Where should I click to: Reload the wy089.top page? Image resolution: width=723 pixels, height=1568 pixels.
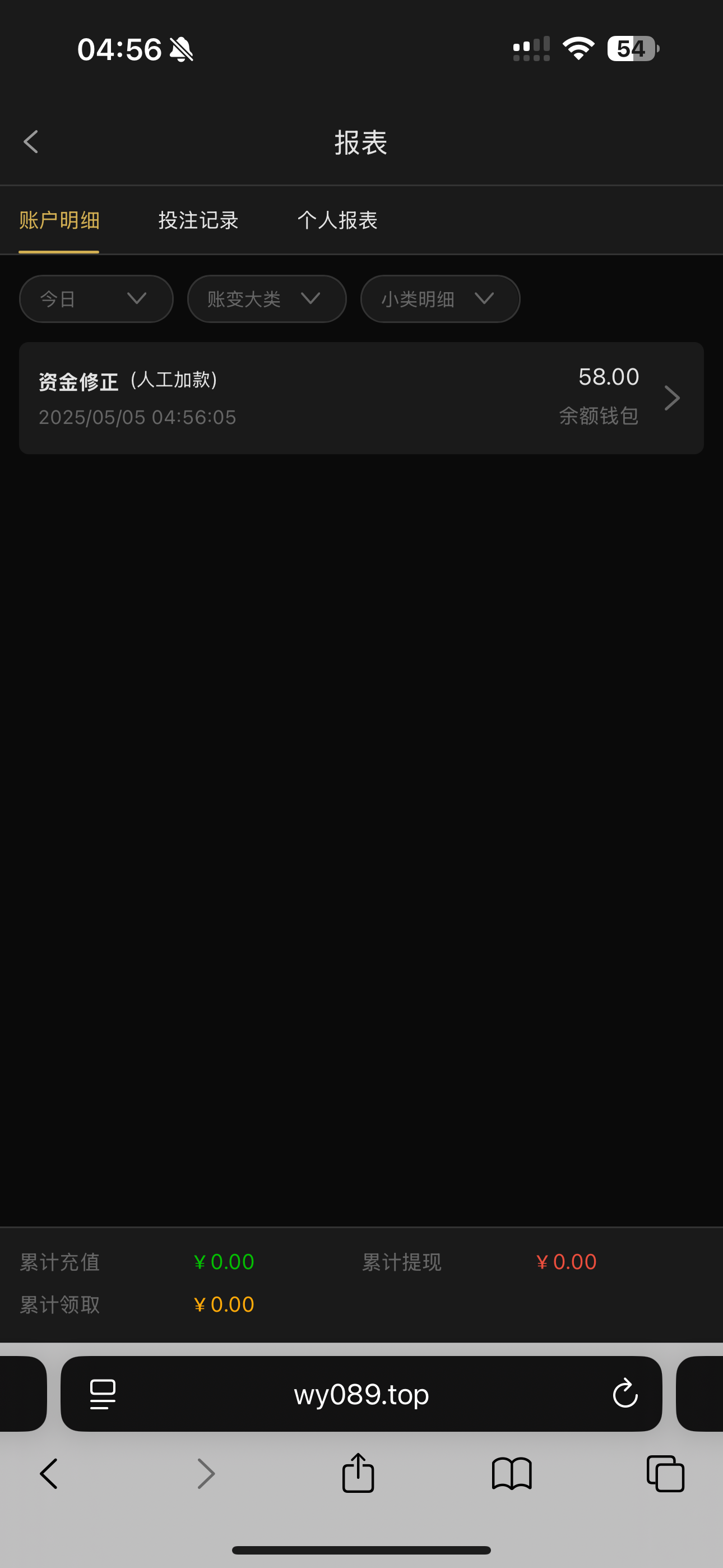click(624, 1394)
